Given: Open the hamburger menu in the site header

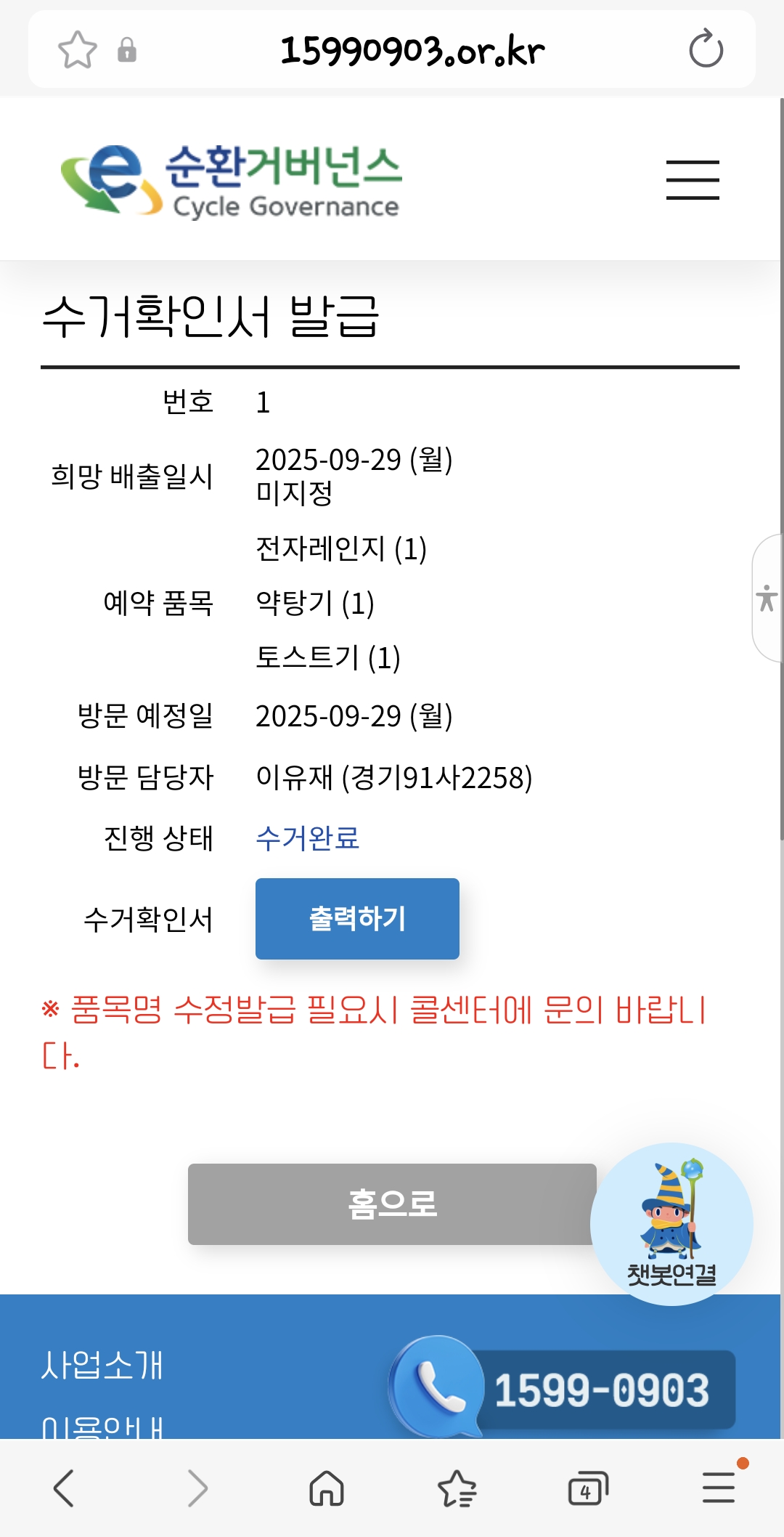Looking at the screenshot, I should click(693, 180).
